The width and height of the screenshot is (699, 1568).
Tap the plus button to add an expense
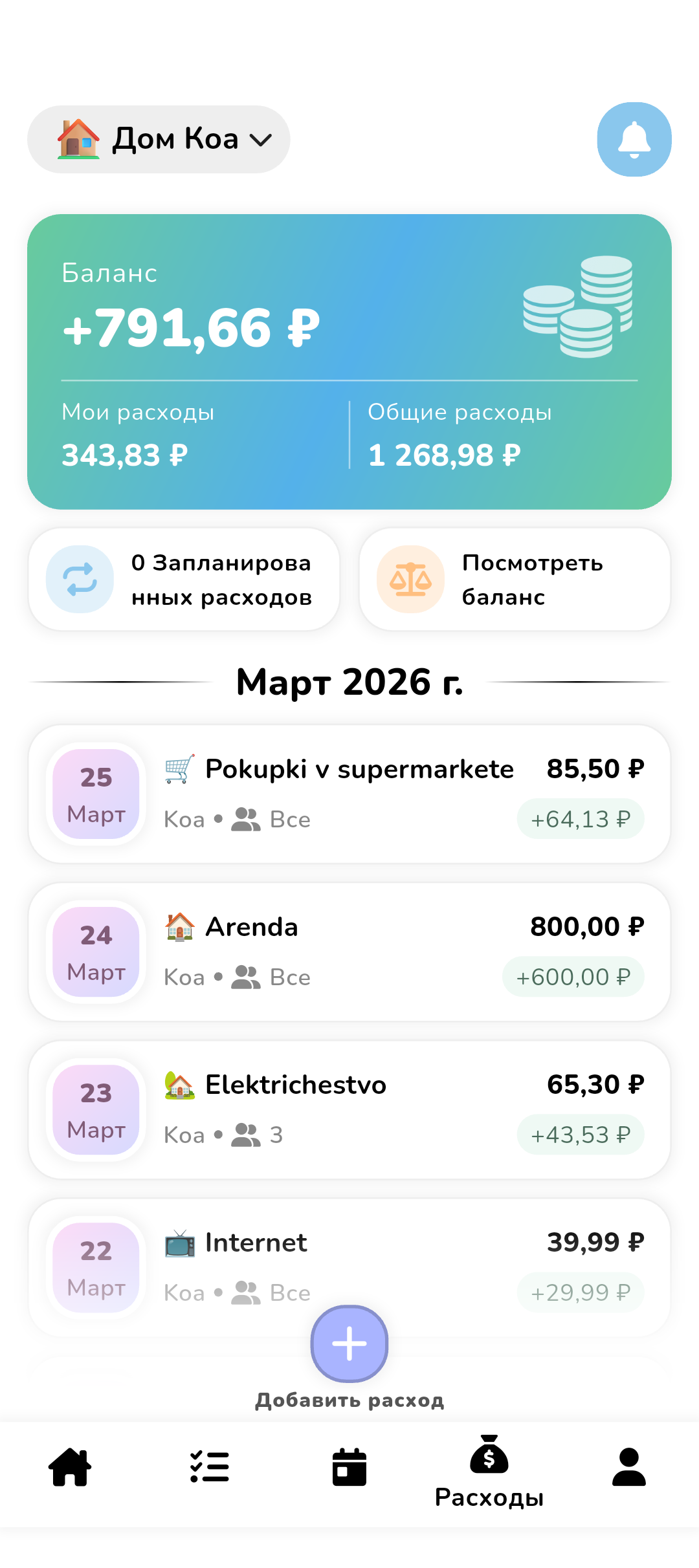[x=349, y=1344]
